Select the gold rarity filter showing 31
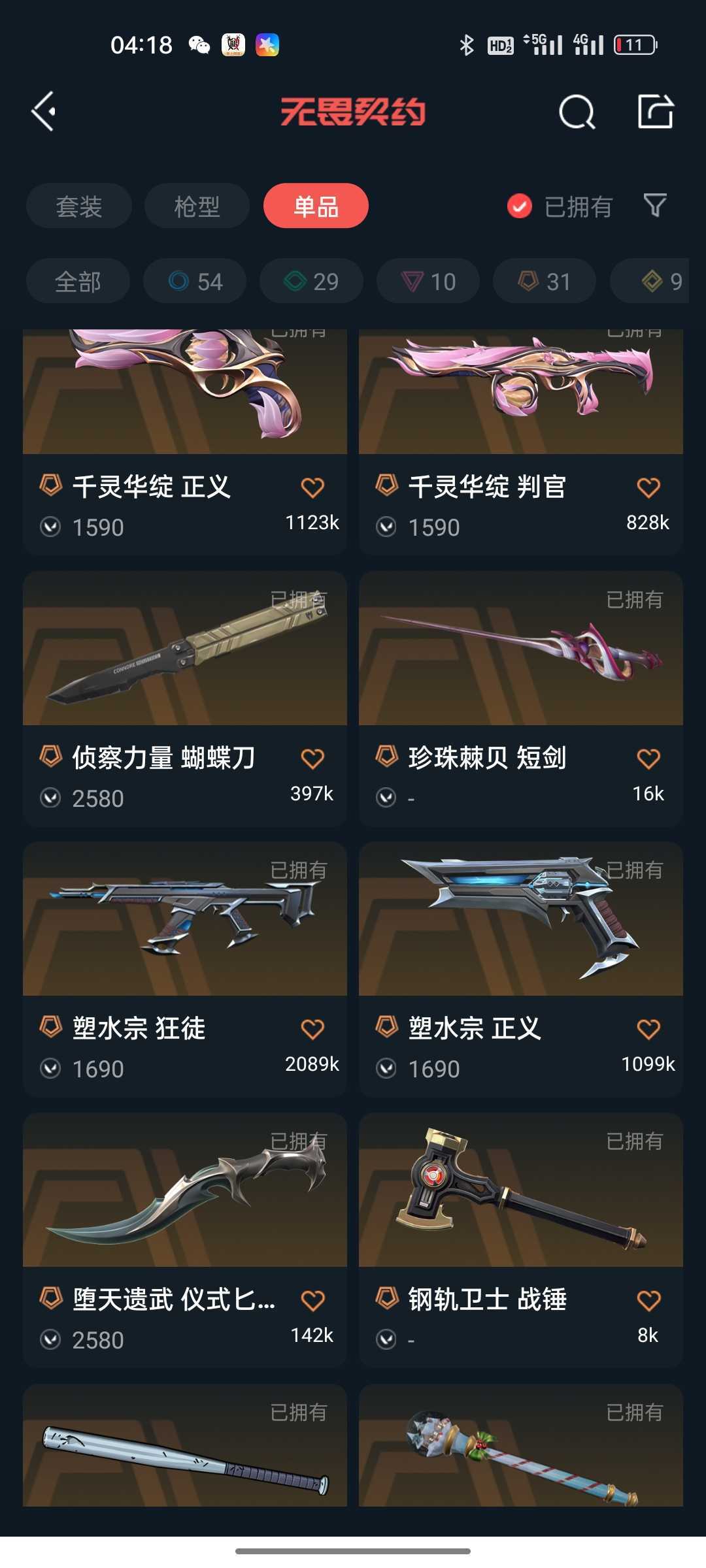706x1568 pixels. coord(543,281)
